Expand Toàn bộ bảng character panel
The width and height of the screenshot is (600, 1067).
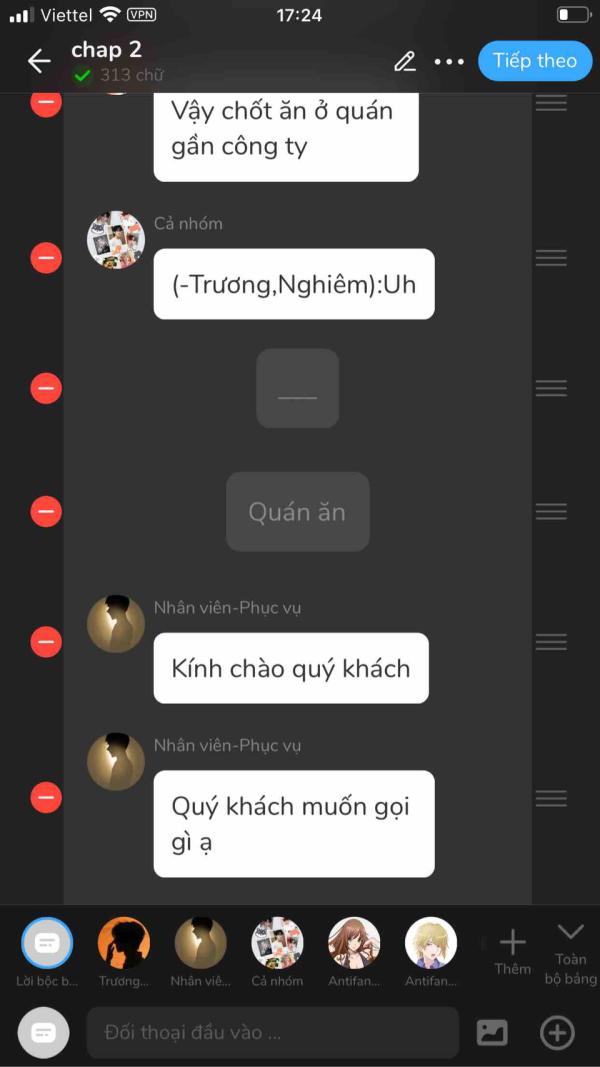tap(570, 954)
